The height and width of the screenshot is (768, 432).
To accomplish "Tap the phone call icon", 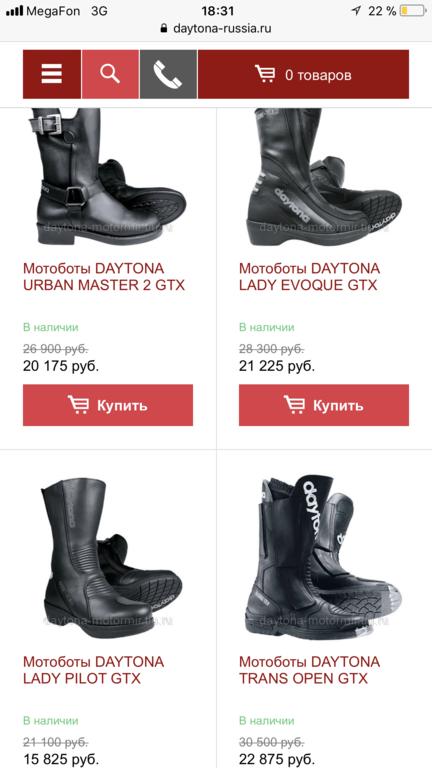I will (168, 74).
